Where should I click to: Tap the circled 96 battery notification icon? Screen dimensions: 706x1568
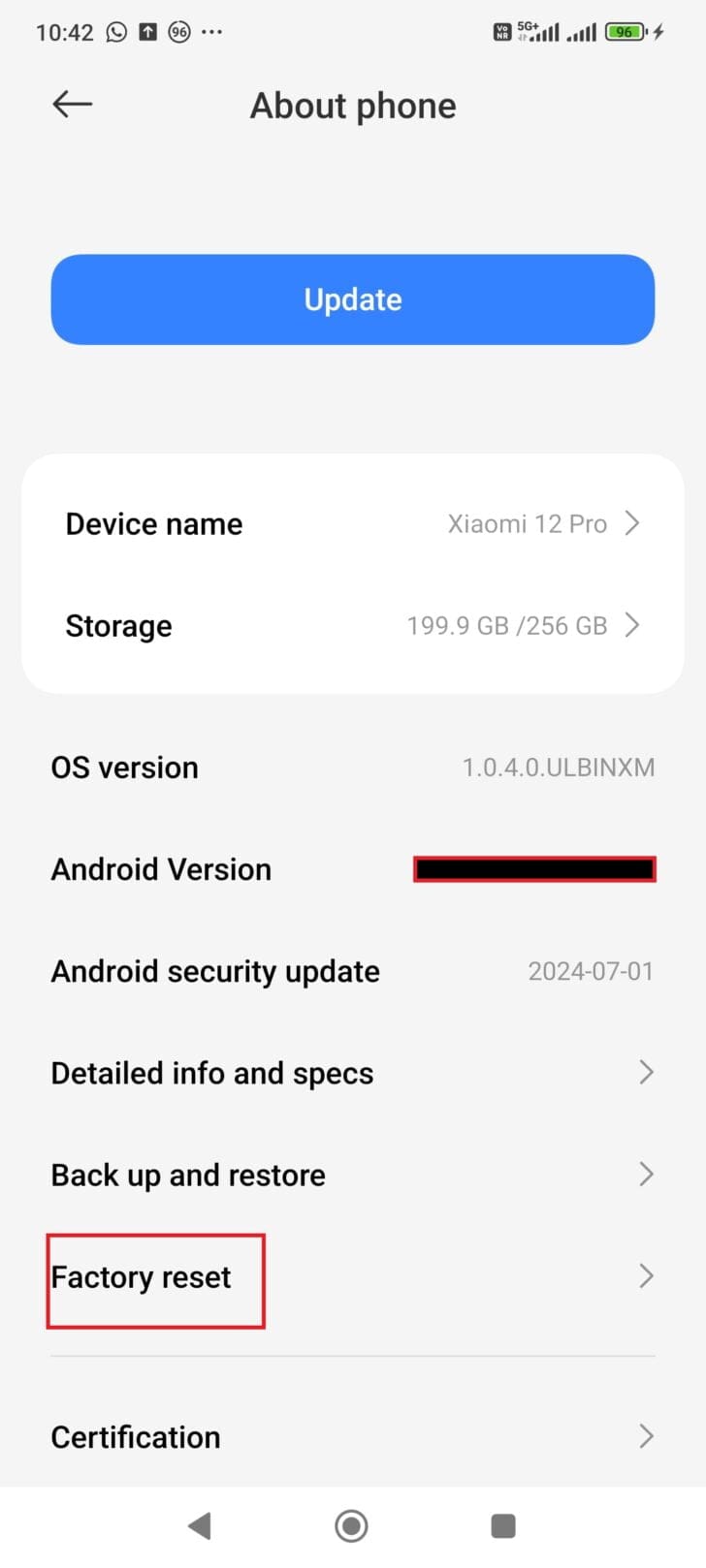pyautogui.click(x=178, y=32)
